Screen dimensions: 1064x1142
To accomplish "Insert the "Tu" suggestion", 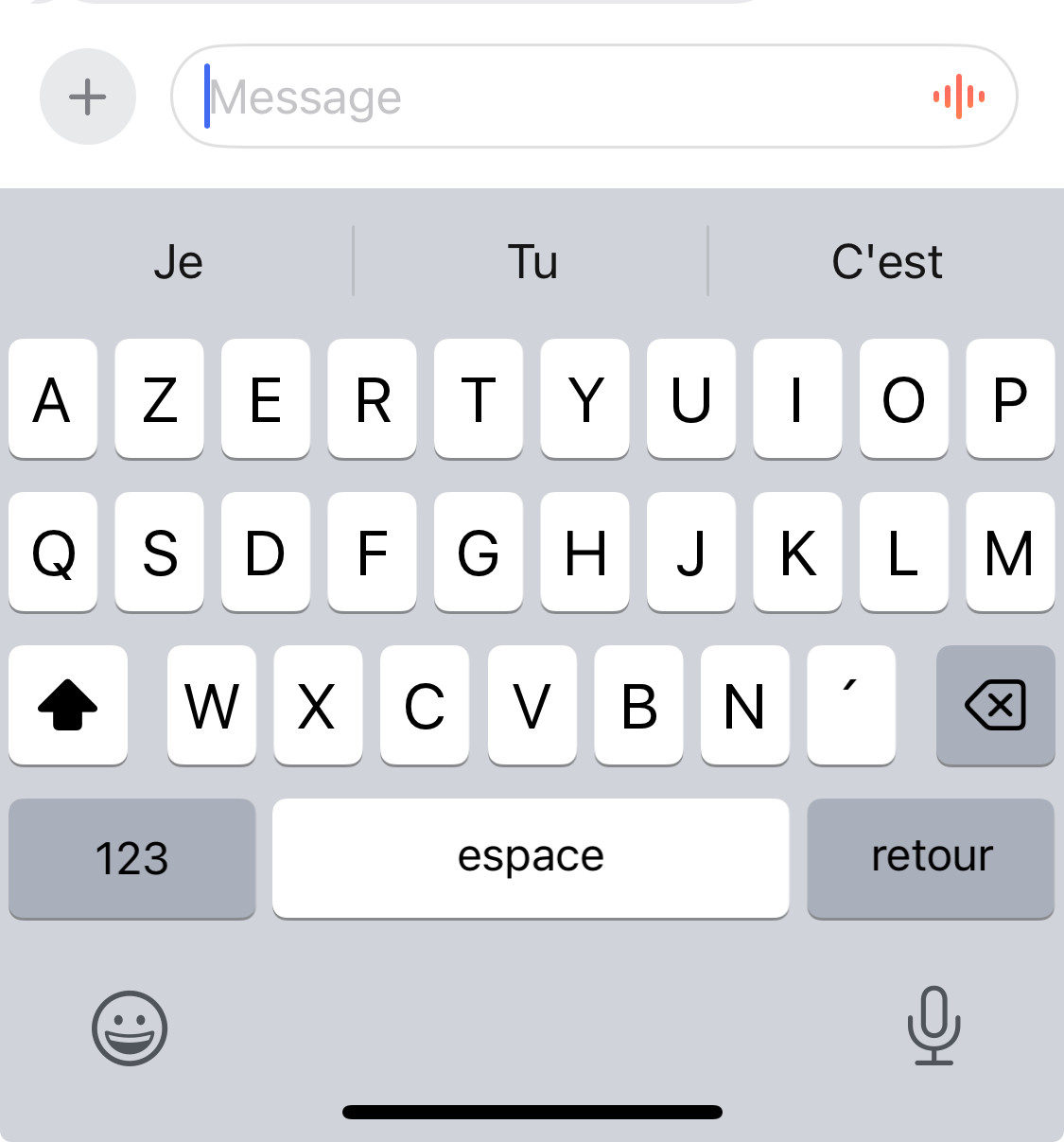I will coord(532,262).
